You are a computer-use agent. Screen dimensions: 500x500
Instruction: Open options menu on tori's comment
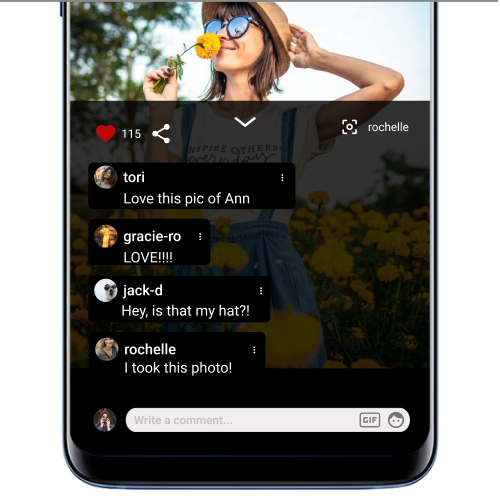tap(282, 178)
